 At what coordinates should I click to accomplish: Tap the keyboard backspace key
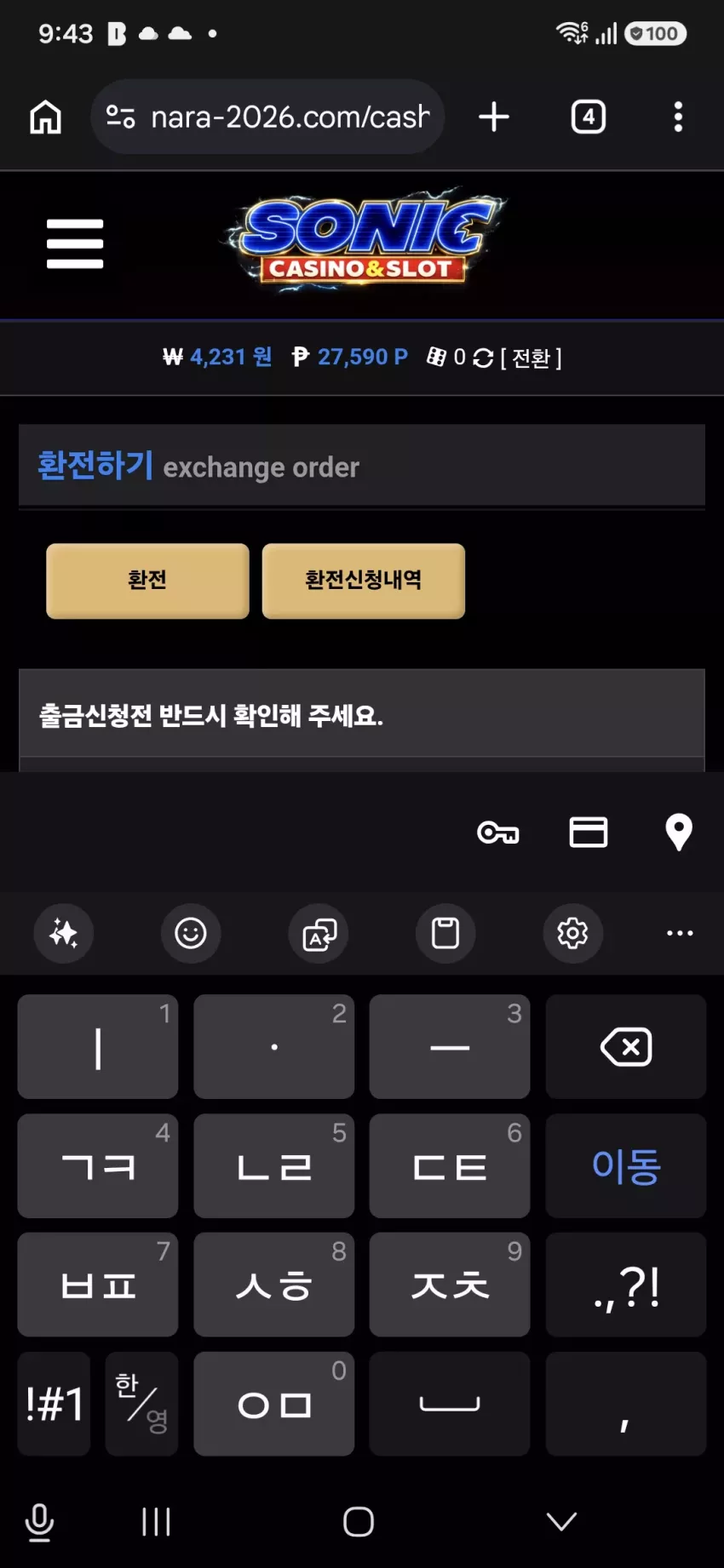pyautogui.click(x=626, y=1046)
